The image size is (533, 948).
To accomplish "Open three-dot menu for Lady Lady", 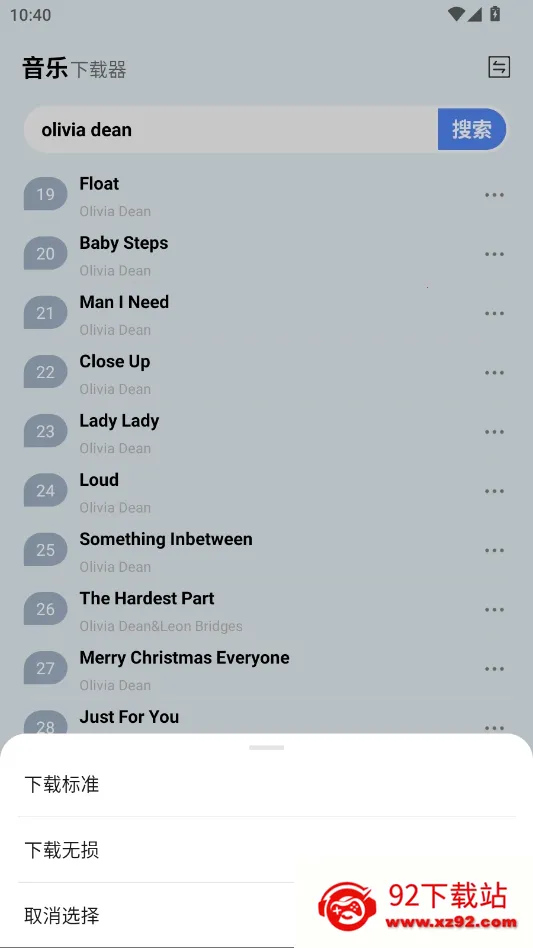I will tap(494, 432).
